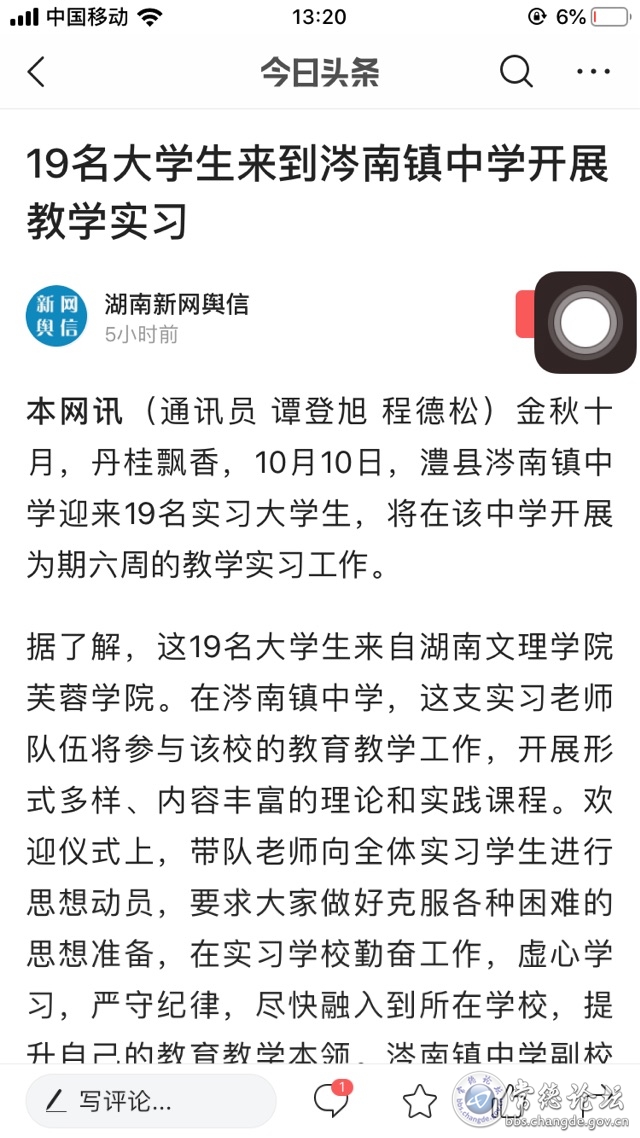The image size is (640, 1138).
Task: Favorite this article with the star icon
Action: click(420, 1101)
